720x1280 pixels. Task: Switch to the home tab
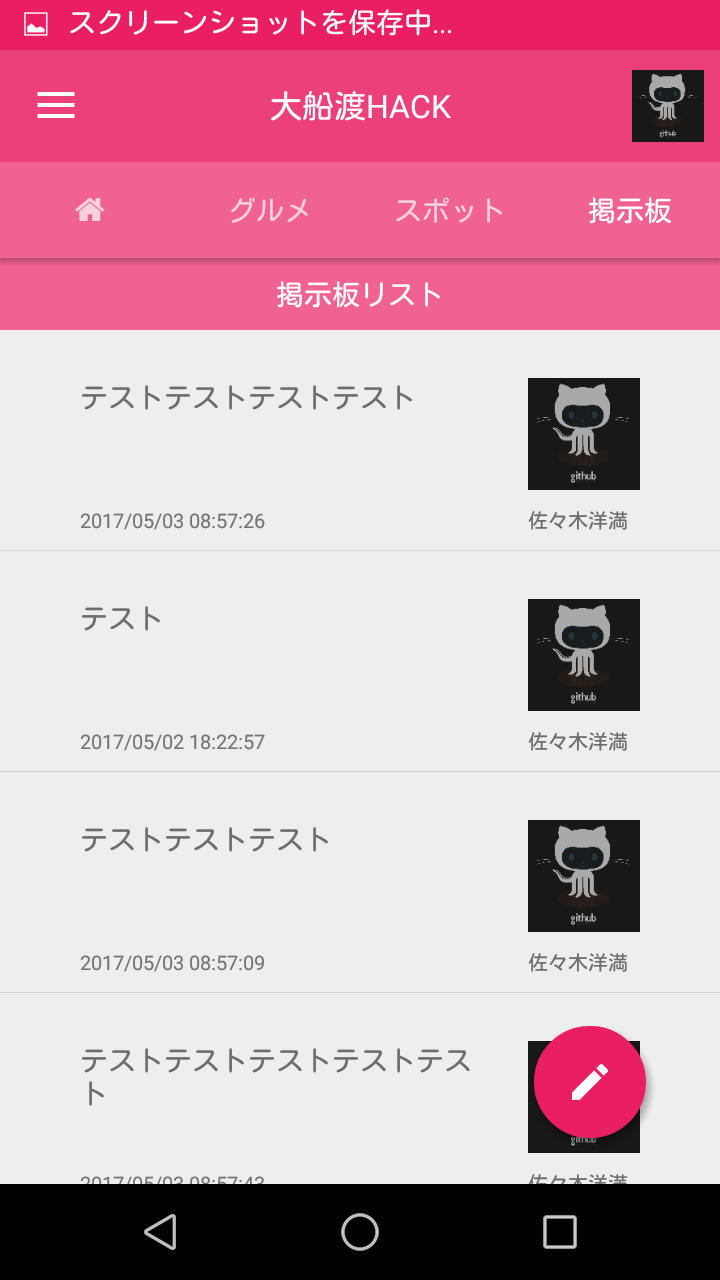(90, 210)
